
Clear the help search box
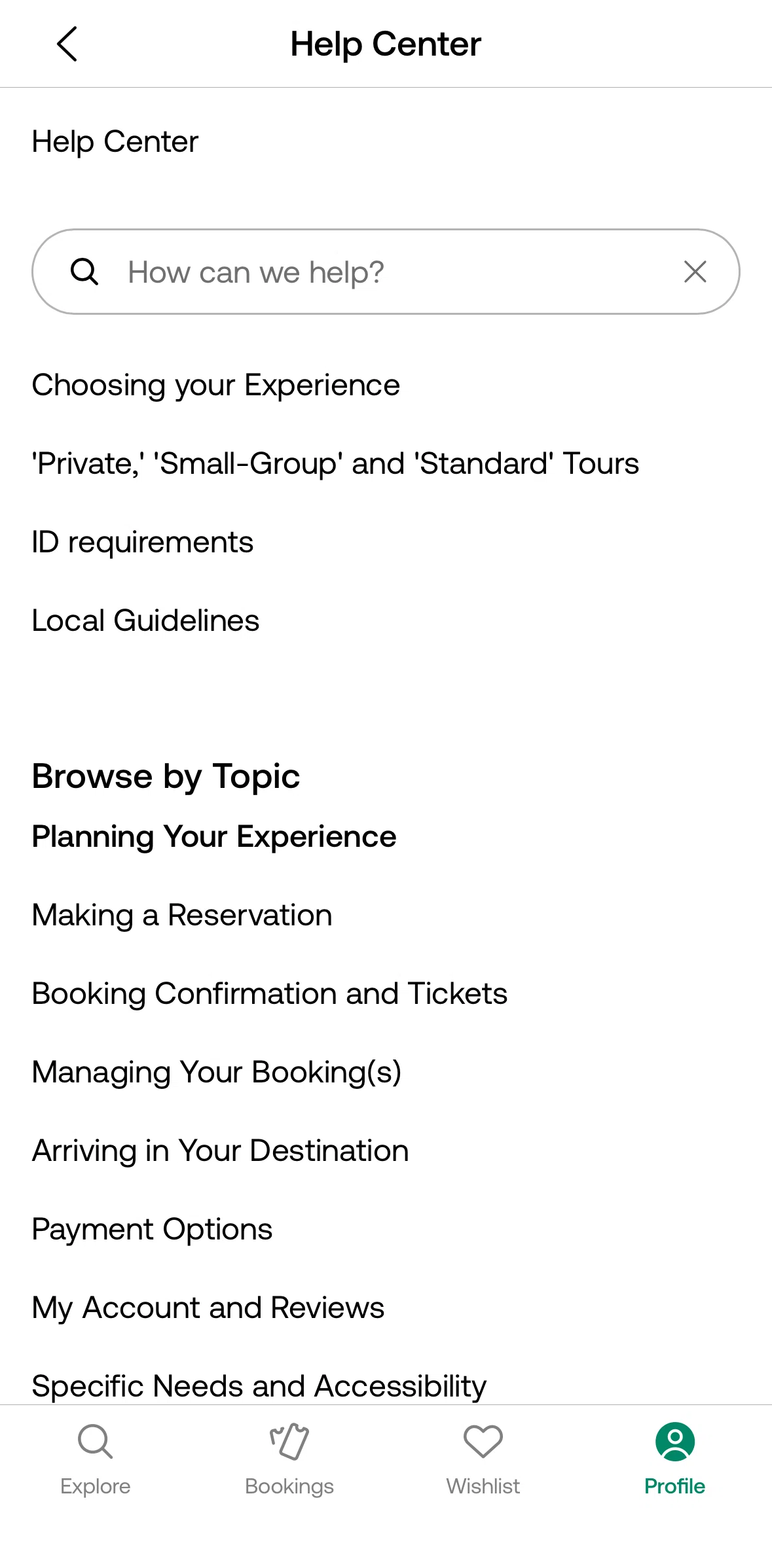[695, 272]
